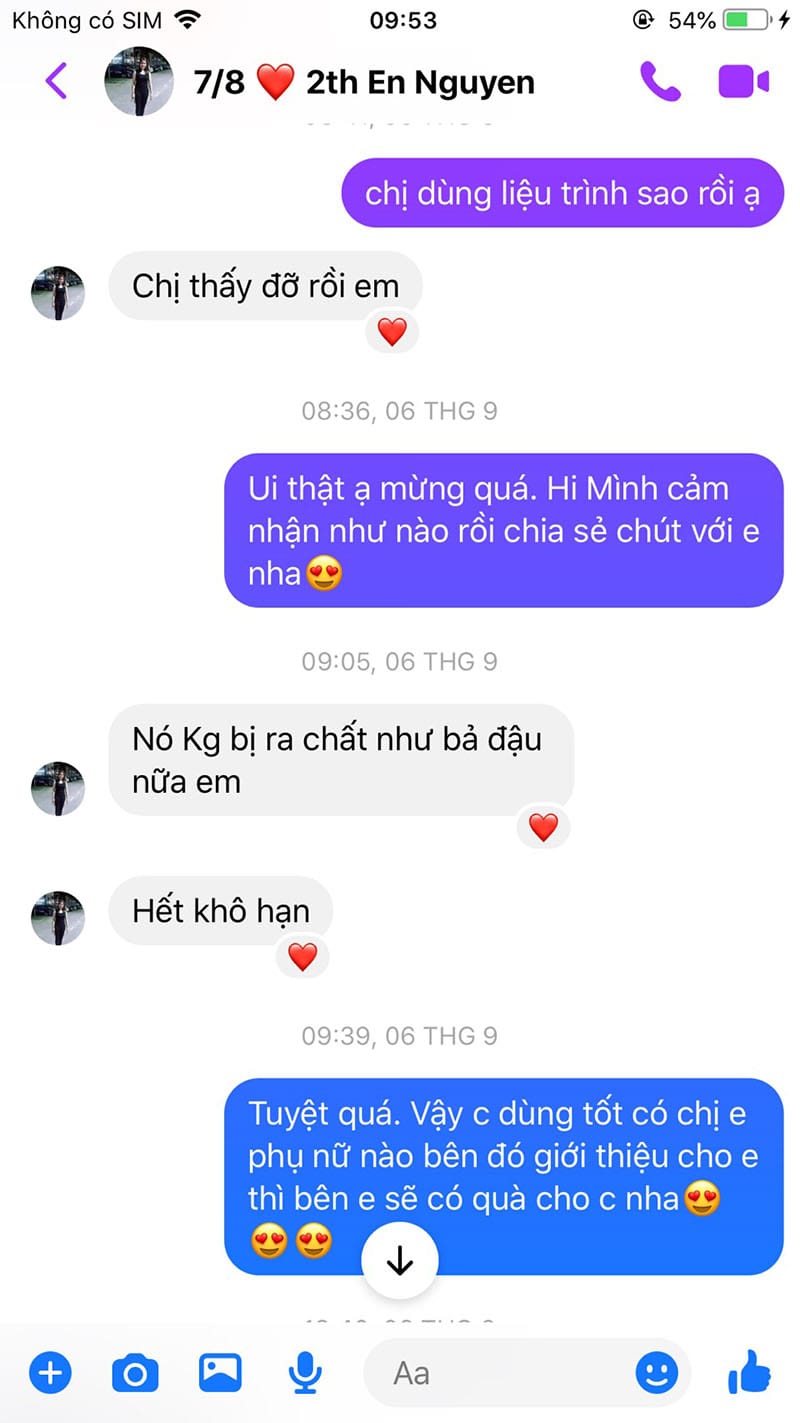Viewport: 800px width, 1423px height.
Task: Send a thumbs-up like
Action: [x=749, y=1371]
